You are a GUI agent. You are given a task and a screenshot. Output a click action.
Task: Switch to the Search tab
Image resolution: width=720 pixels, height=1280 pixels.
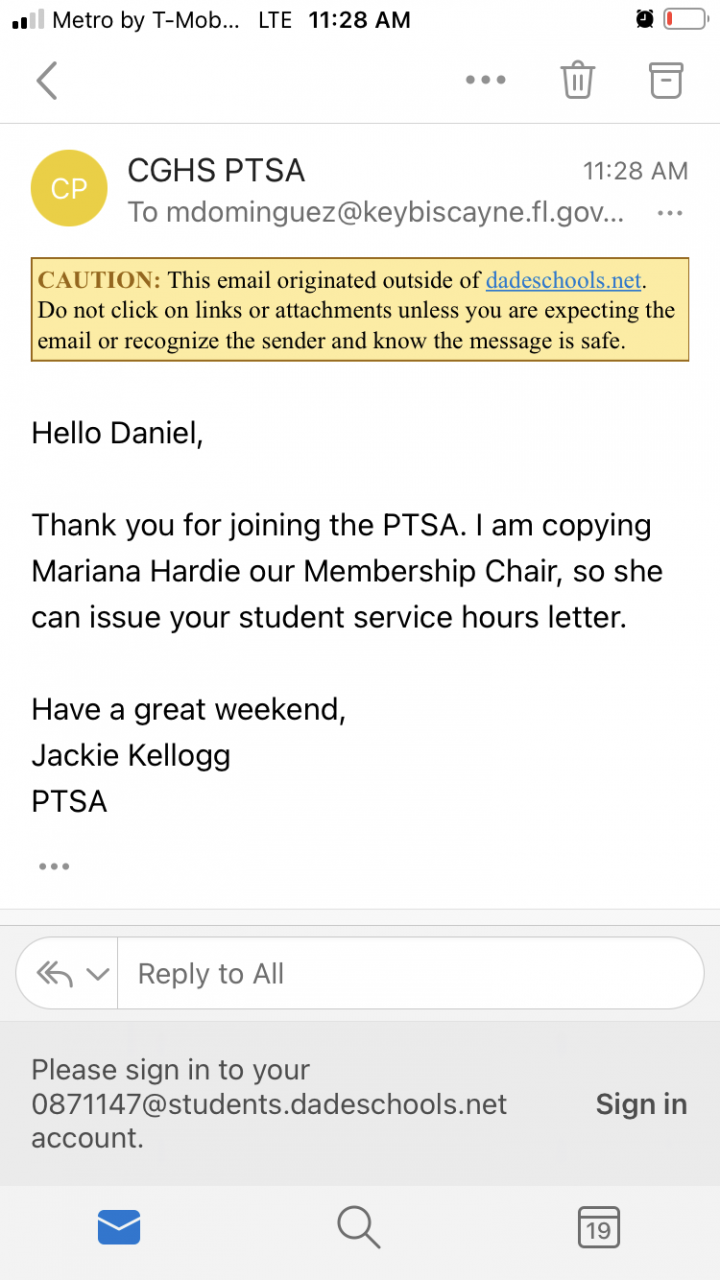(358, 1227)
